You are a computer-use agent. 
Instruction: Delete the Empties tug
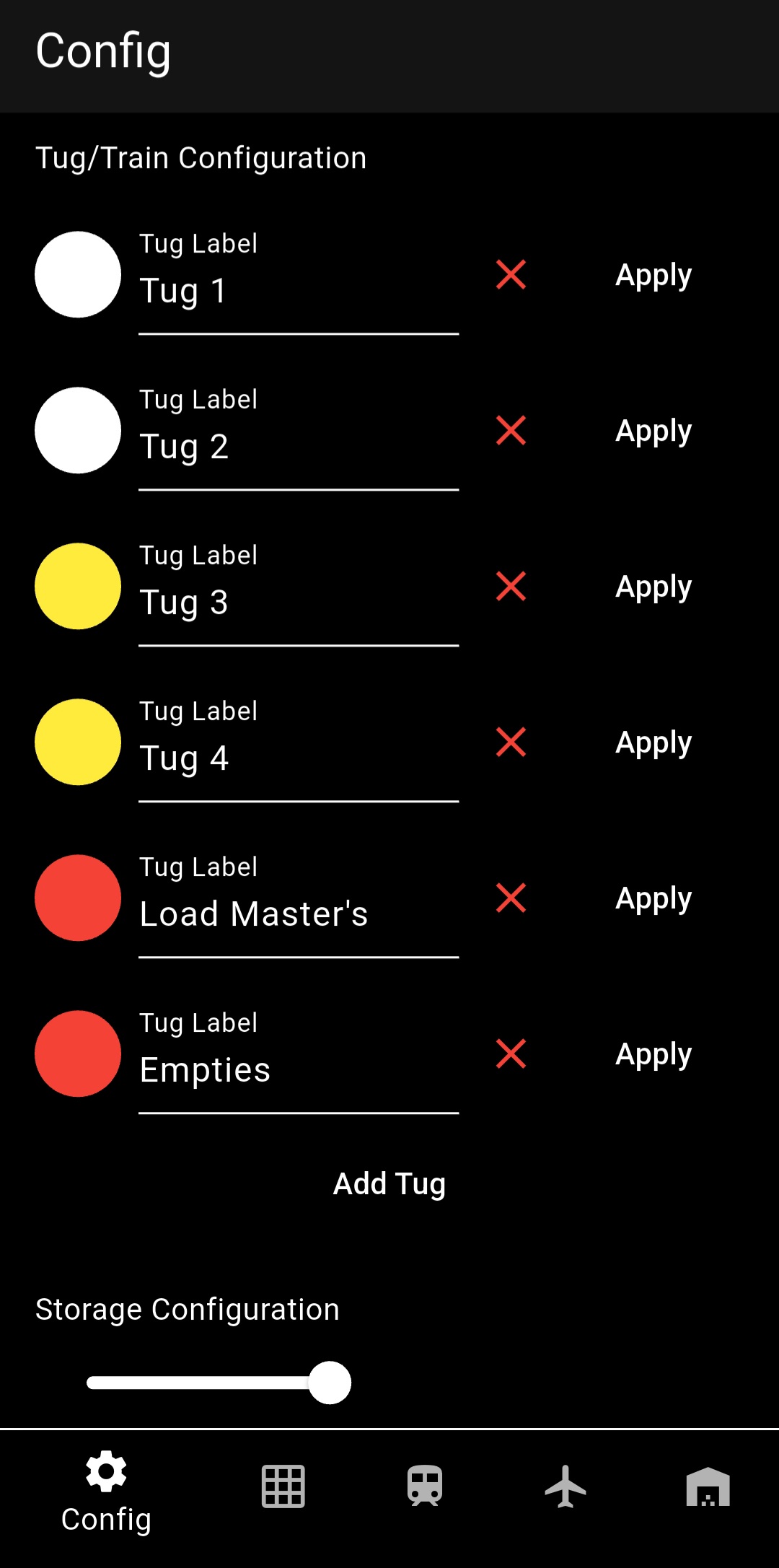click(511, 1054)
